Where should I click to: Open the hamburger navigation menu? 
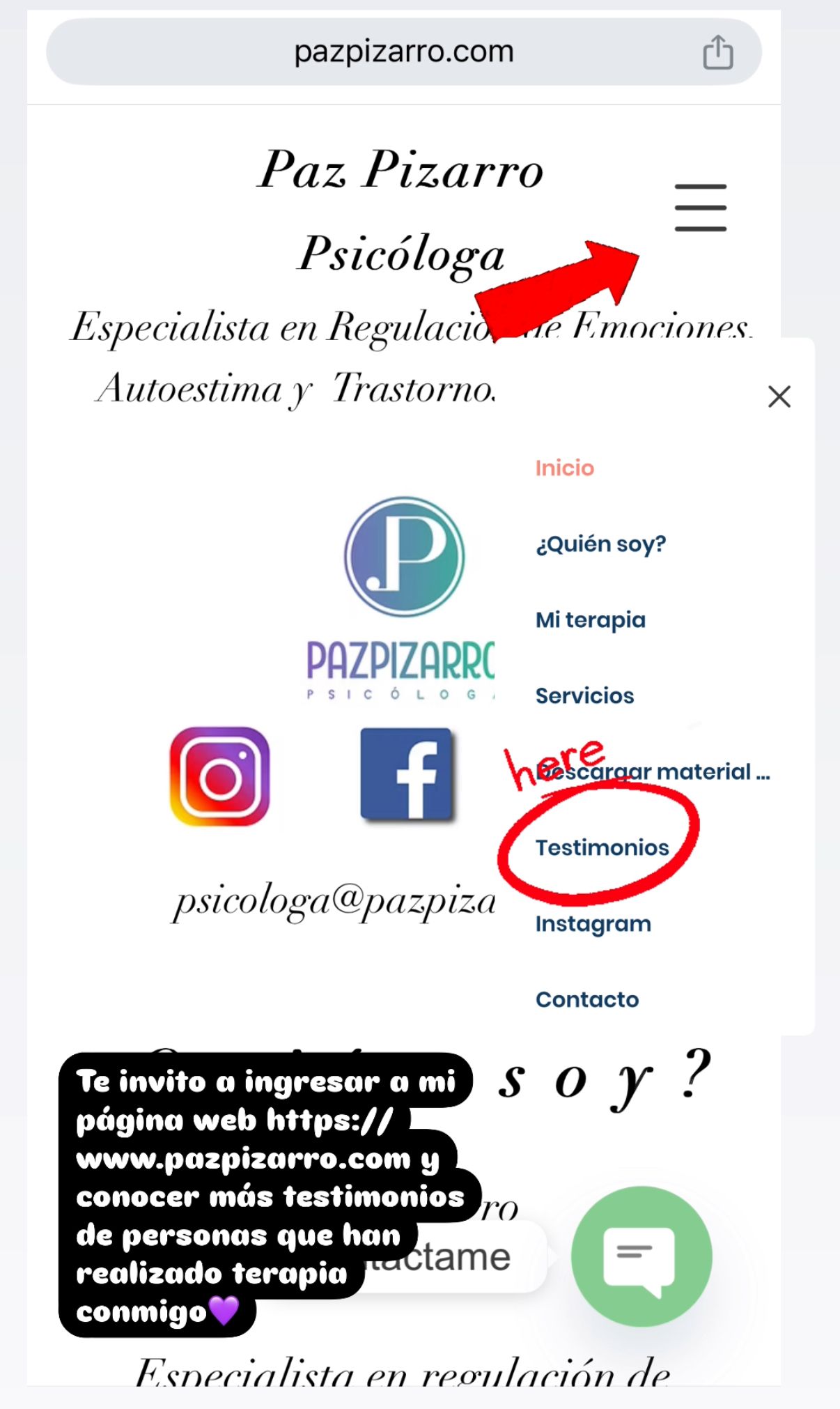click(x=700, y=207)
